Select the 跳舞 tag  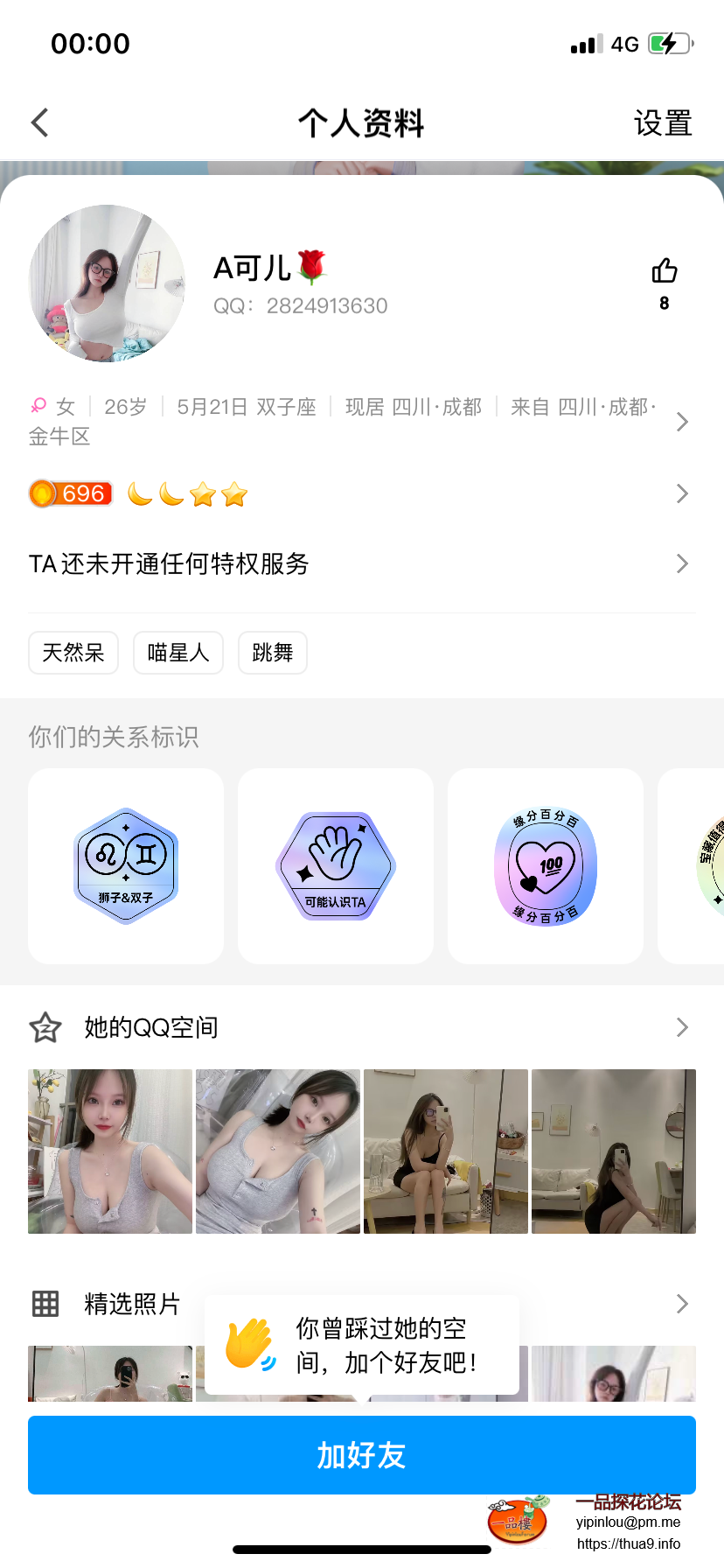click(x=272, y=653)
